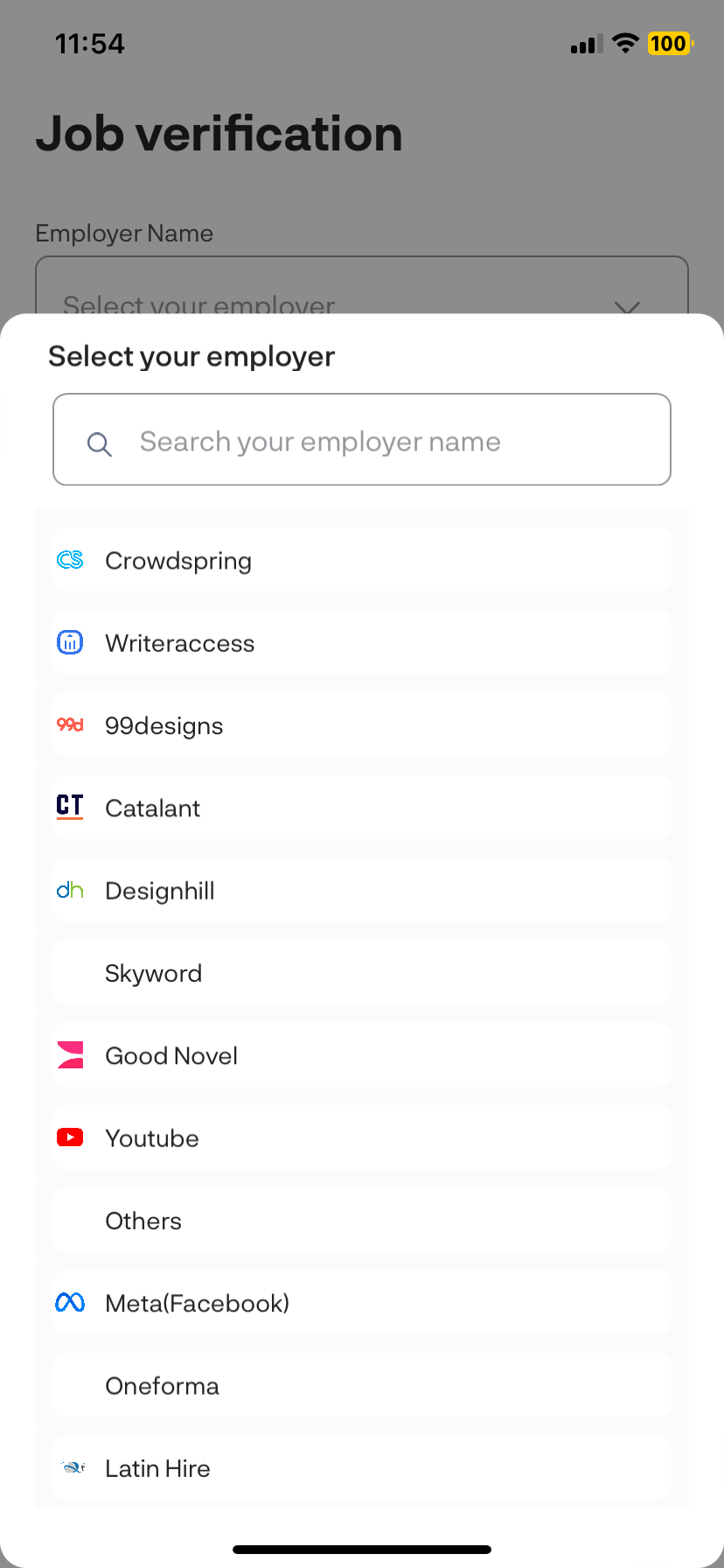Select the Catalant row
Image resolution: width=724 pixels, height=1568 pixels.
pos(362,808)
